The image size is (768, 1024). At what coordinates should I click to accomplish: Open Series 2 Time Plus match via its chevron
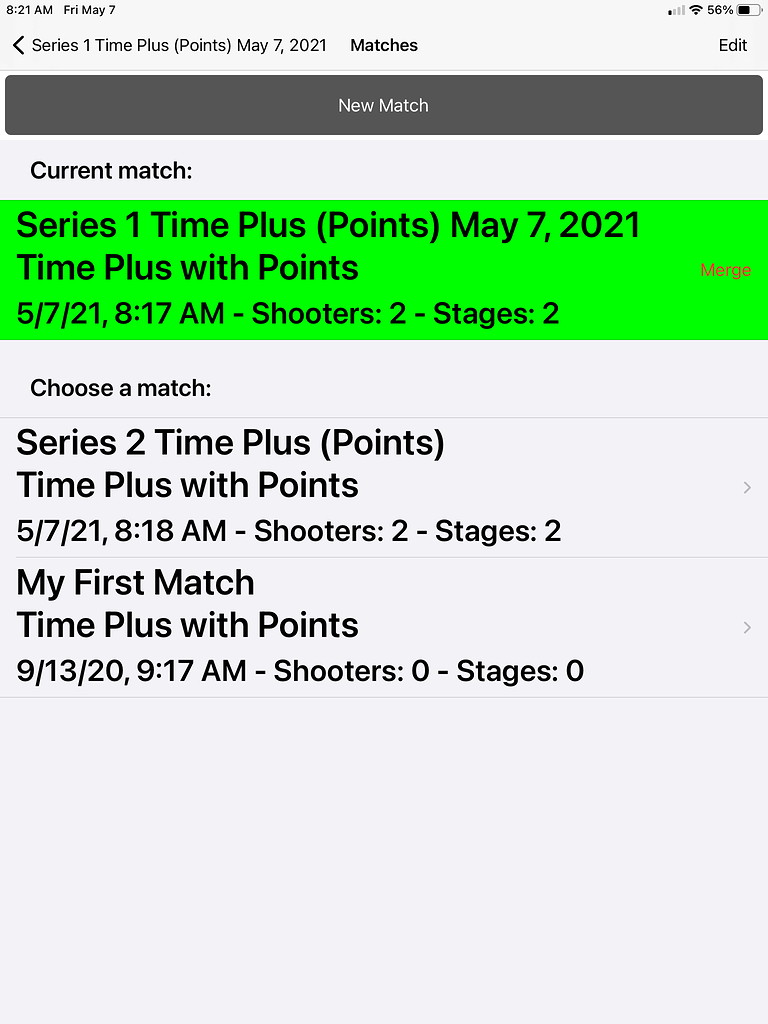click(746, 487)
